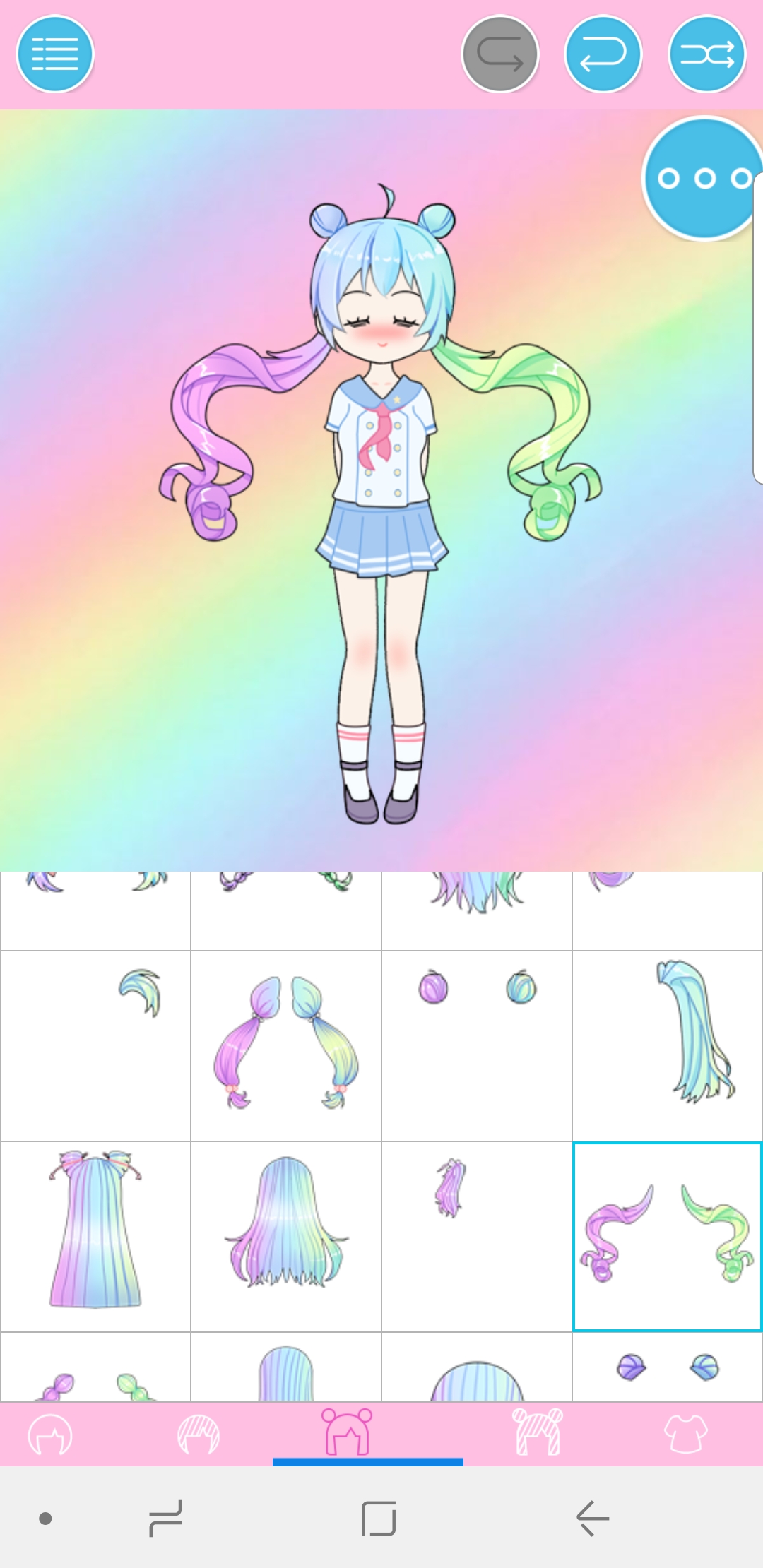
Task: Undo the last change
Action: [x=603, y=54]
